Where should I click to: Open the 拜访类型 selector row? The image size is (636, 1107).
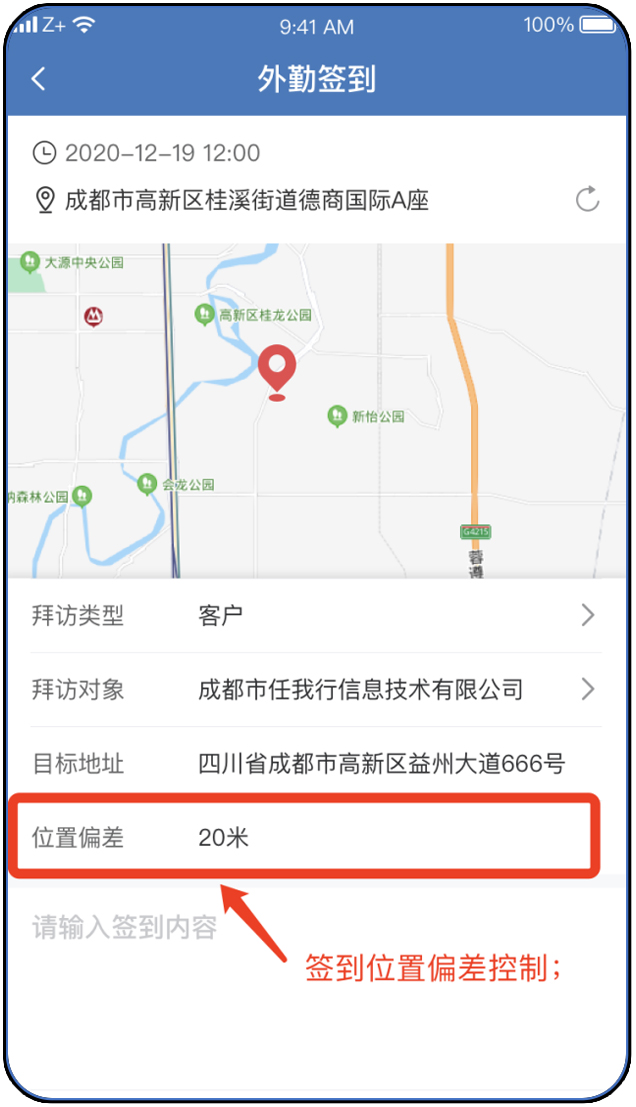coord(316,615)
